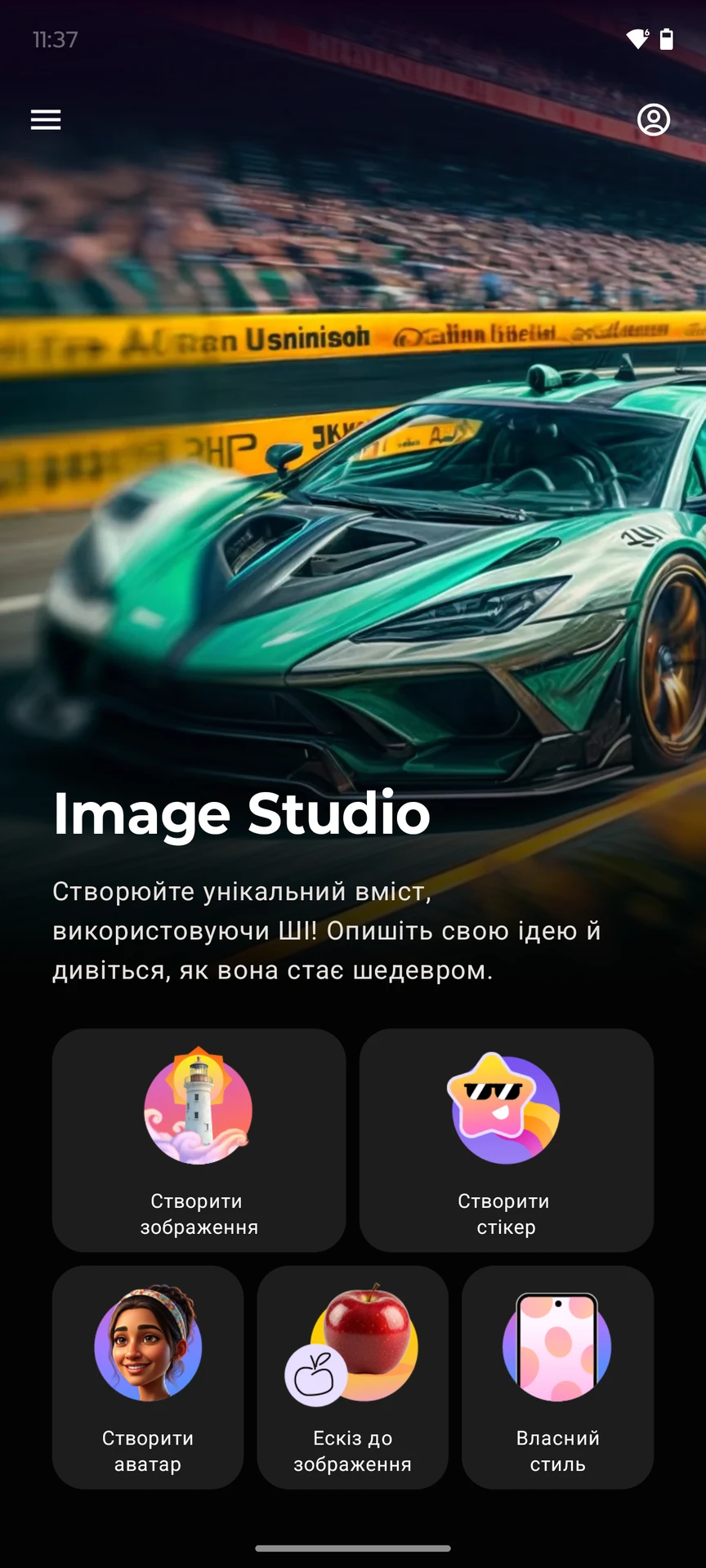Tap the Власний стиль card
Screen dimensions: 706x1568
[x=557, y=1377]
